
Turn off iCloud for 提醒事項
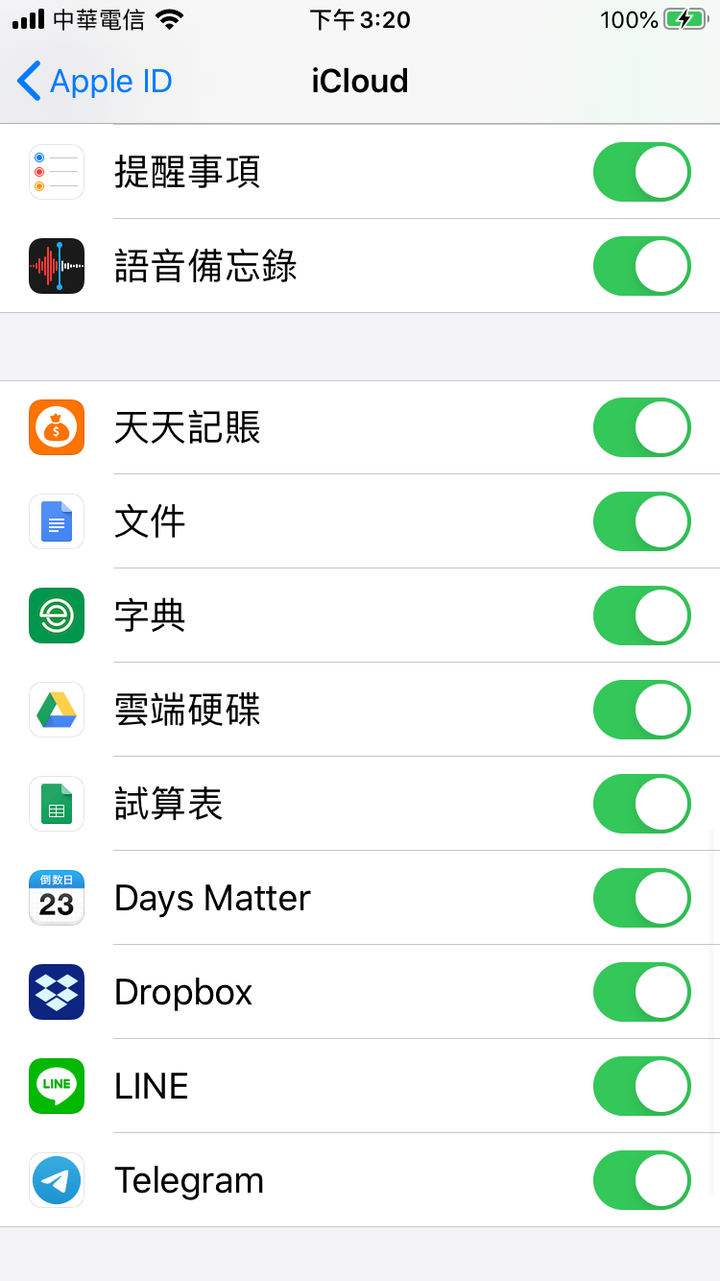642,172
